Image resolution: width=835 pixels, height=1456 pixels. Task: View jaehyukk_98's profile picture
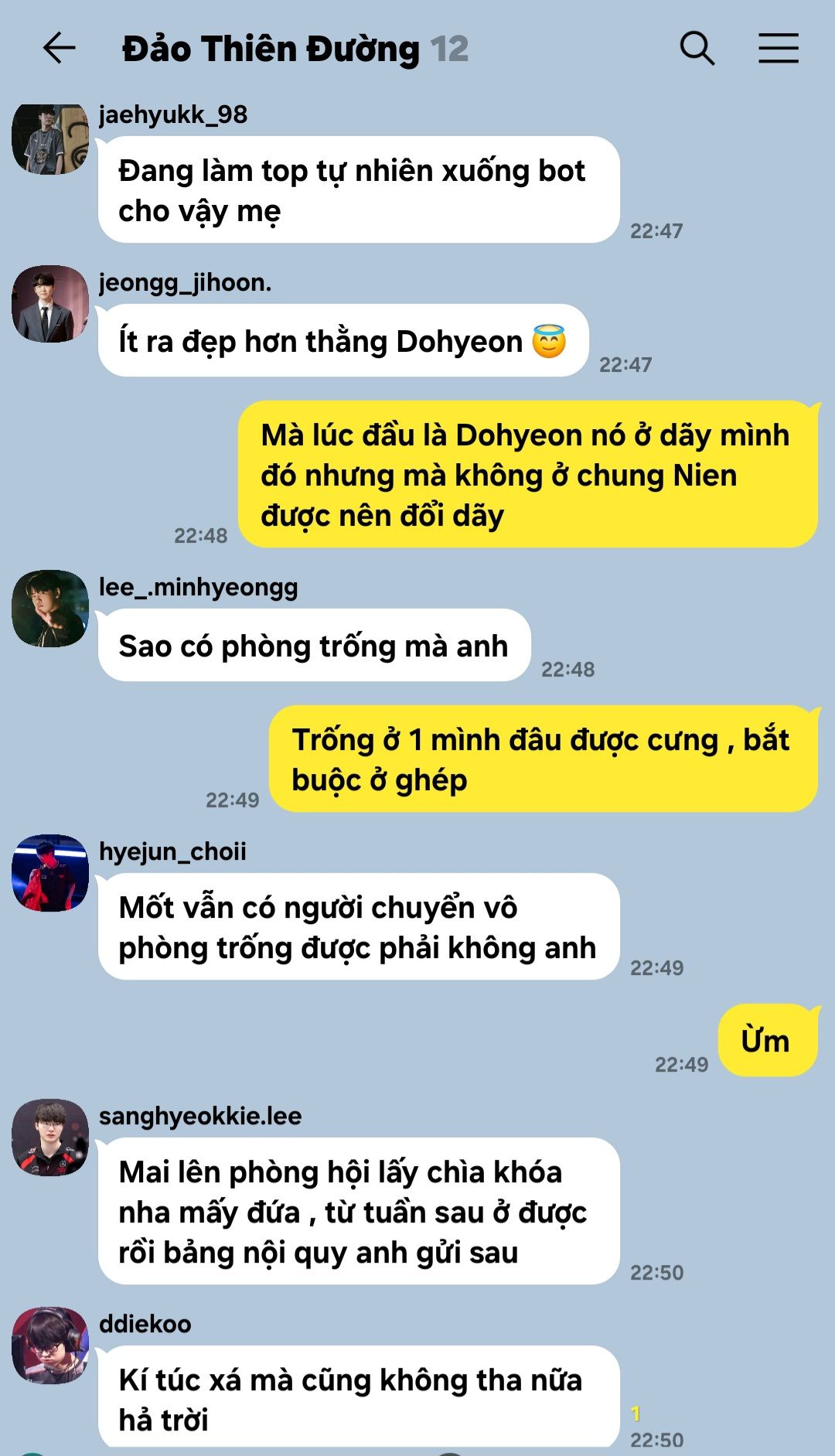(x=50, y=138)
